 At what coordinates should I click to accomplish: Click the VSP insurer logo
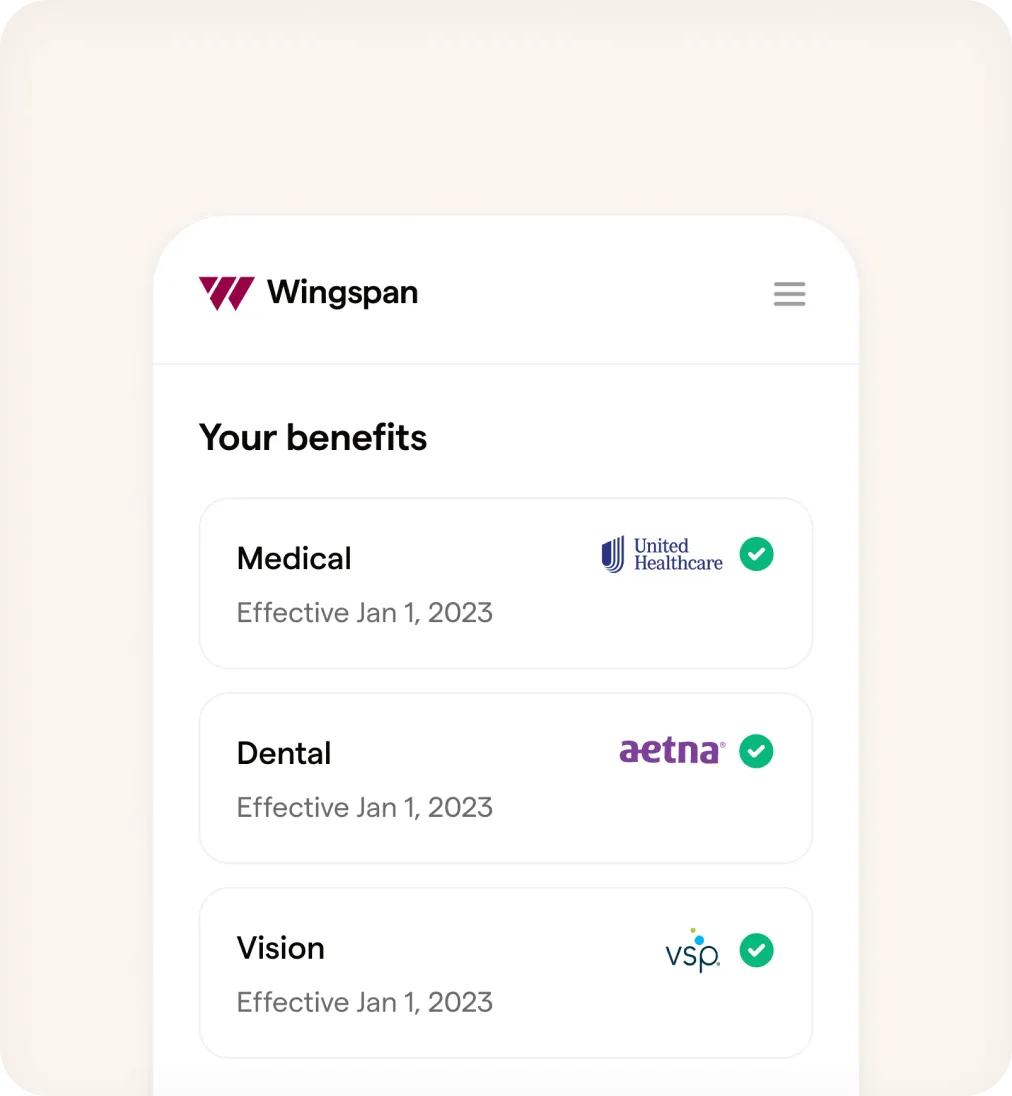point(692,950)
